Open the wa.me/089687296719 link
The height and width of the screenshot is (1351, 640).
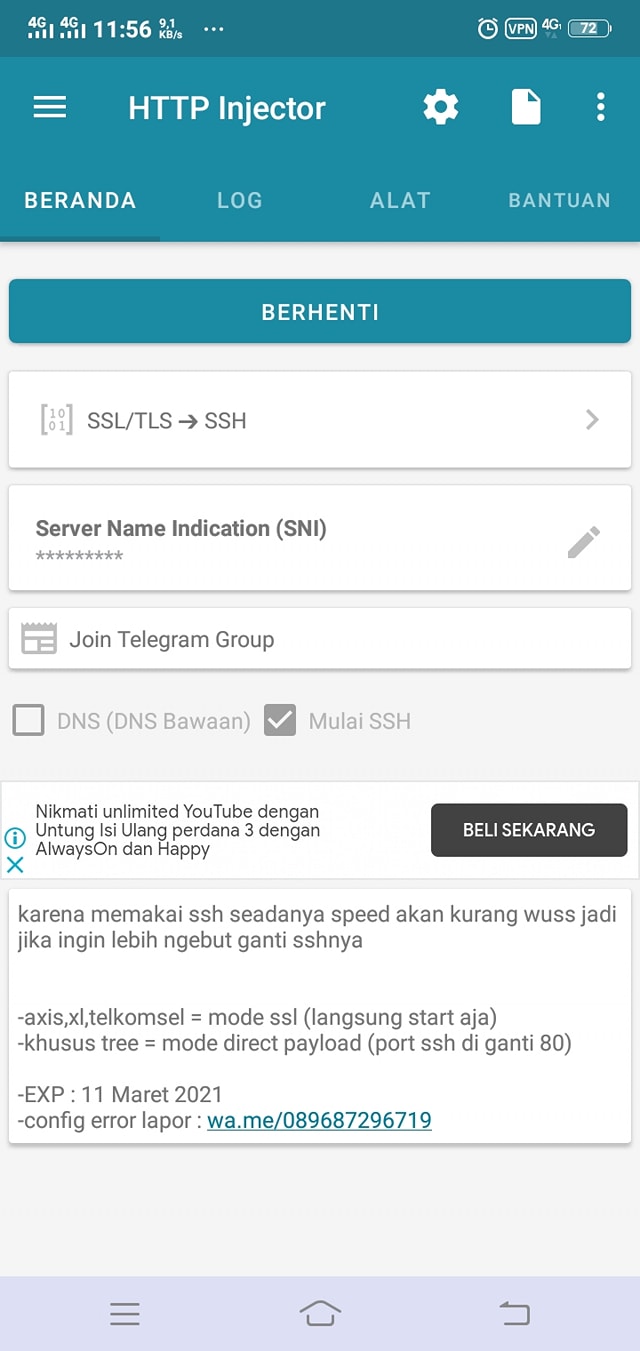pyautogui.click(x=319, y=1120)
